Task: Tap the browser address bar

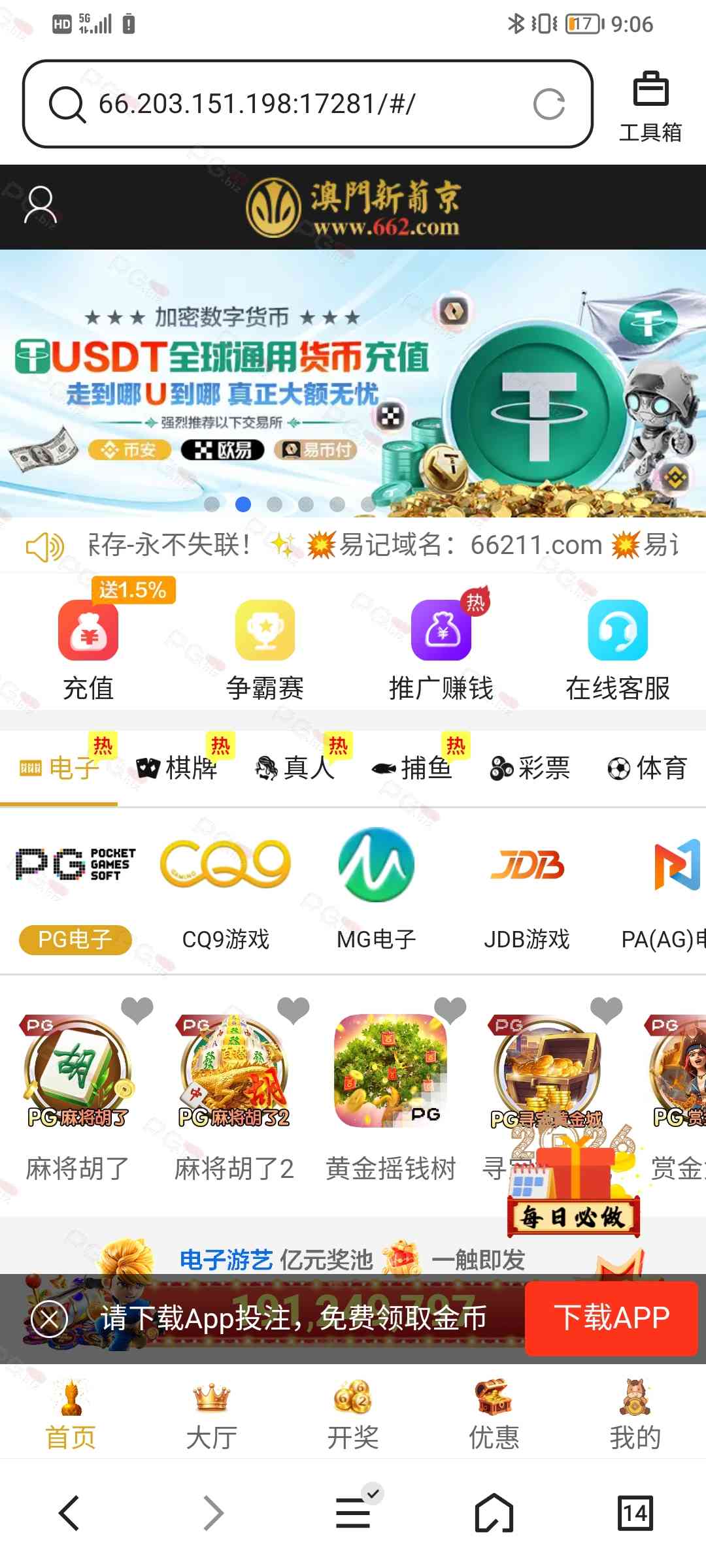Action: [288, 104]
